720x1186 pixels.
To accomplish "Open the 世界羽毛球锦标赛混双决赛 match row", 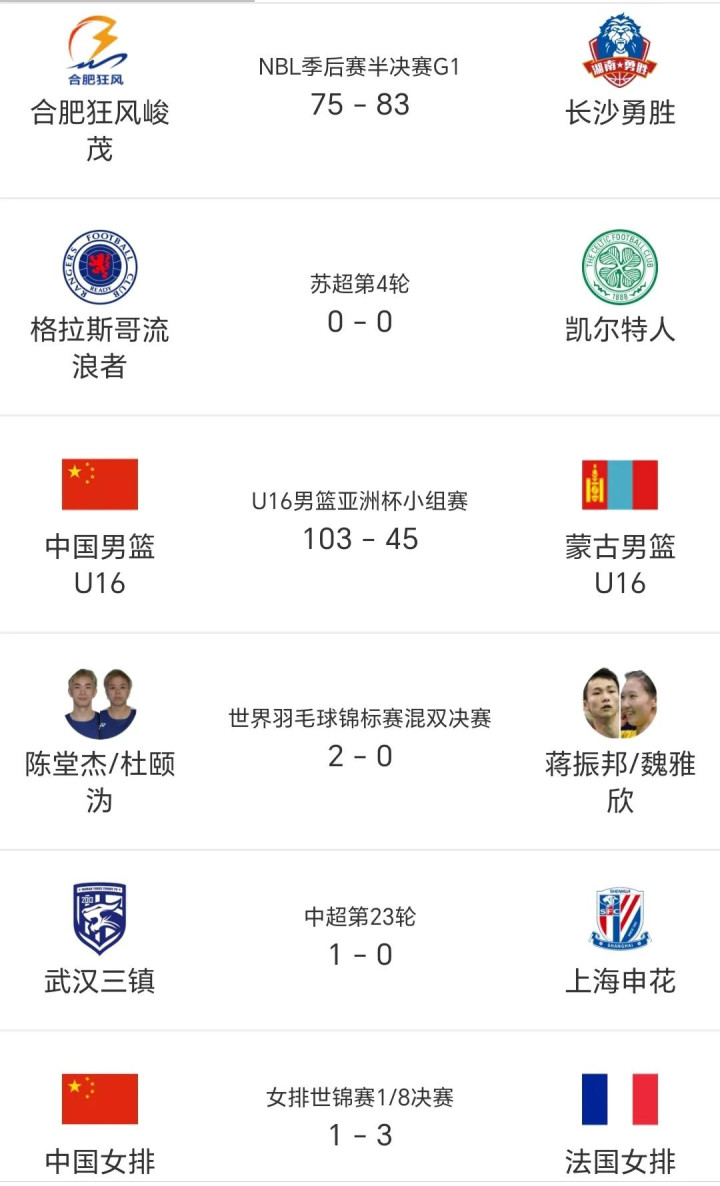I will [360, 741].
